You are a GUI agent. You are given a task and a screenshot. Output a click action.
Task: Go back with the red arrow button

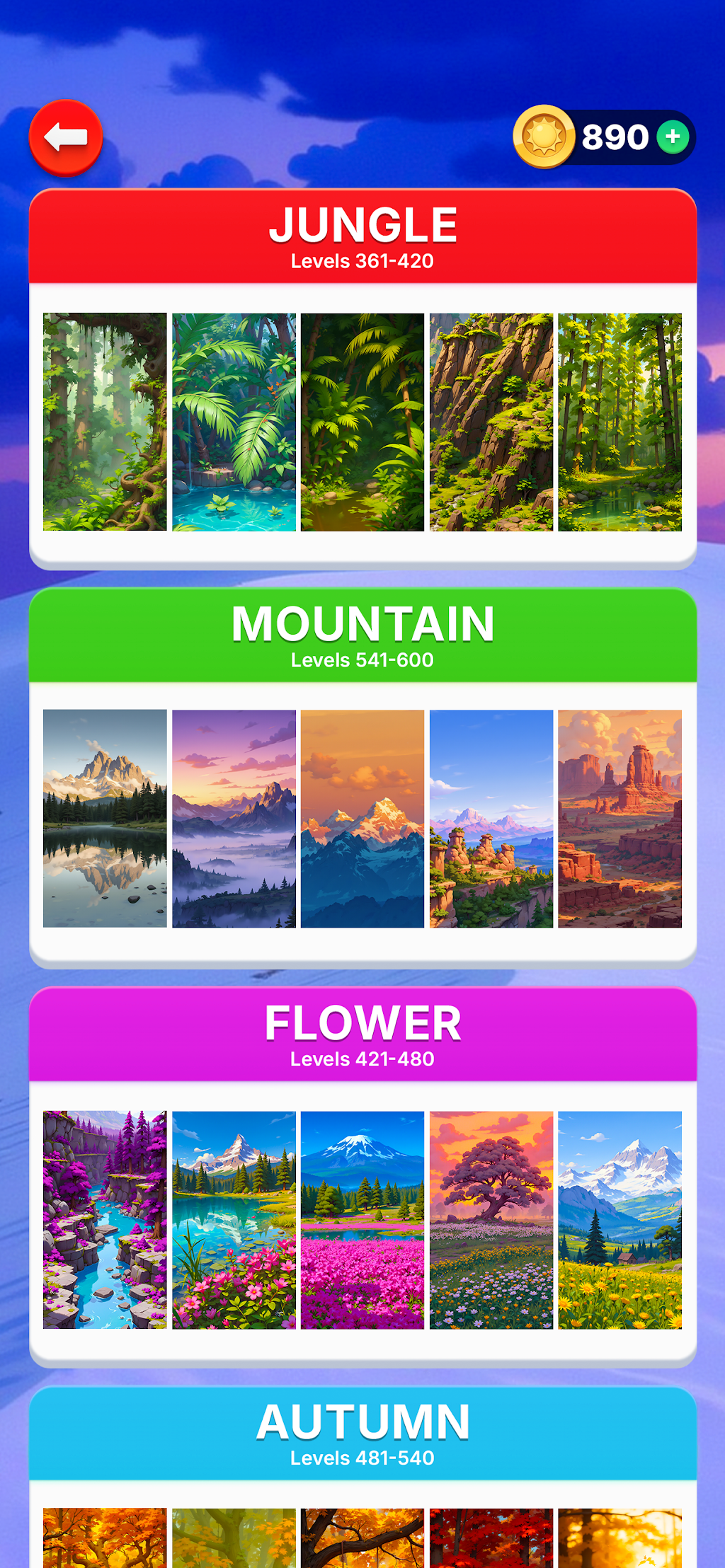(66, 138)
